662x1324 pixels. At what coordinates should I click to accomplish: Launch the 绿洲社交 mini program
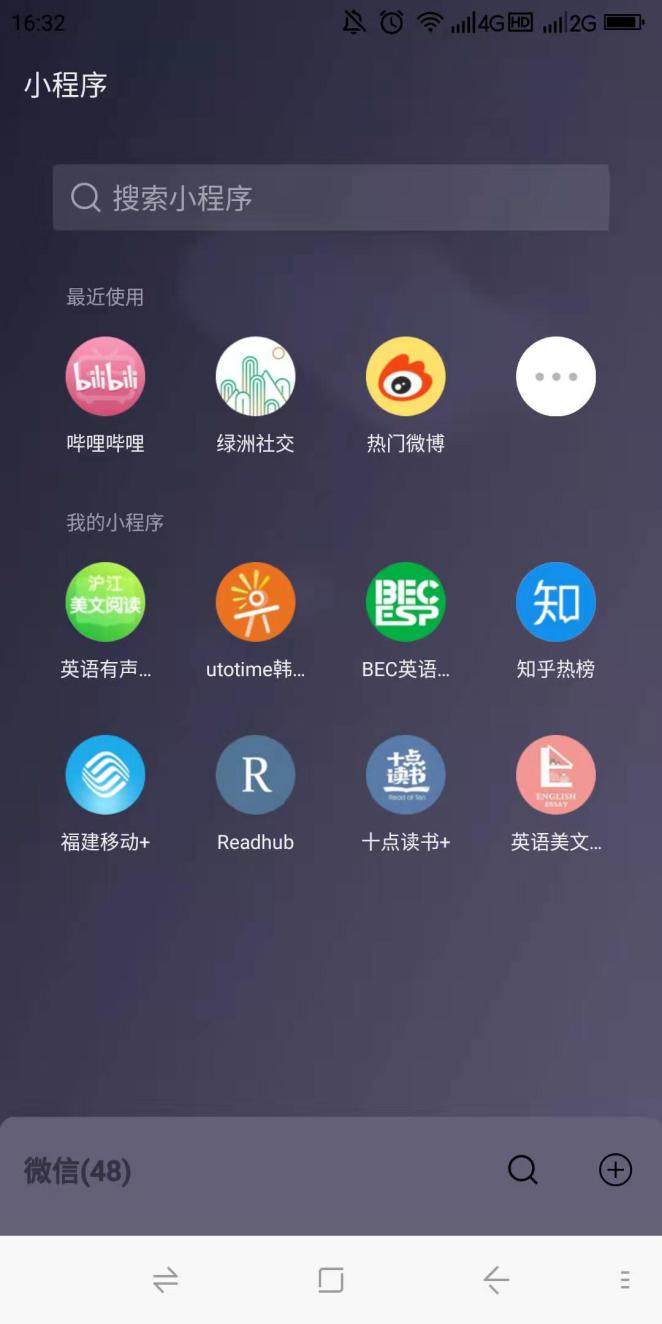tap(255, 377)
